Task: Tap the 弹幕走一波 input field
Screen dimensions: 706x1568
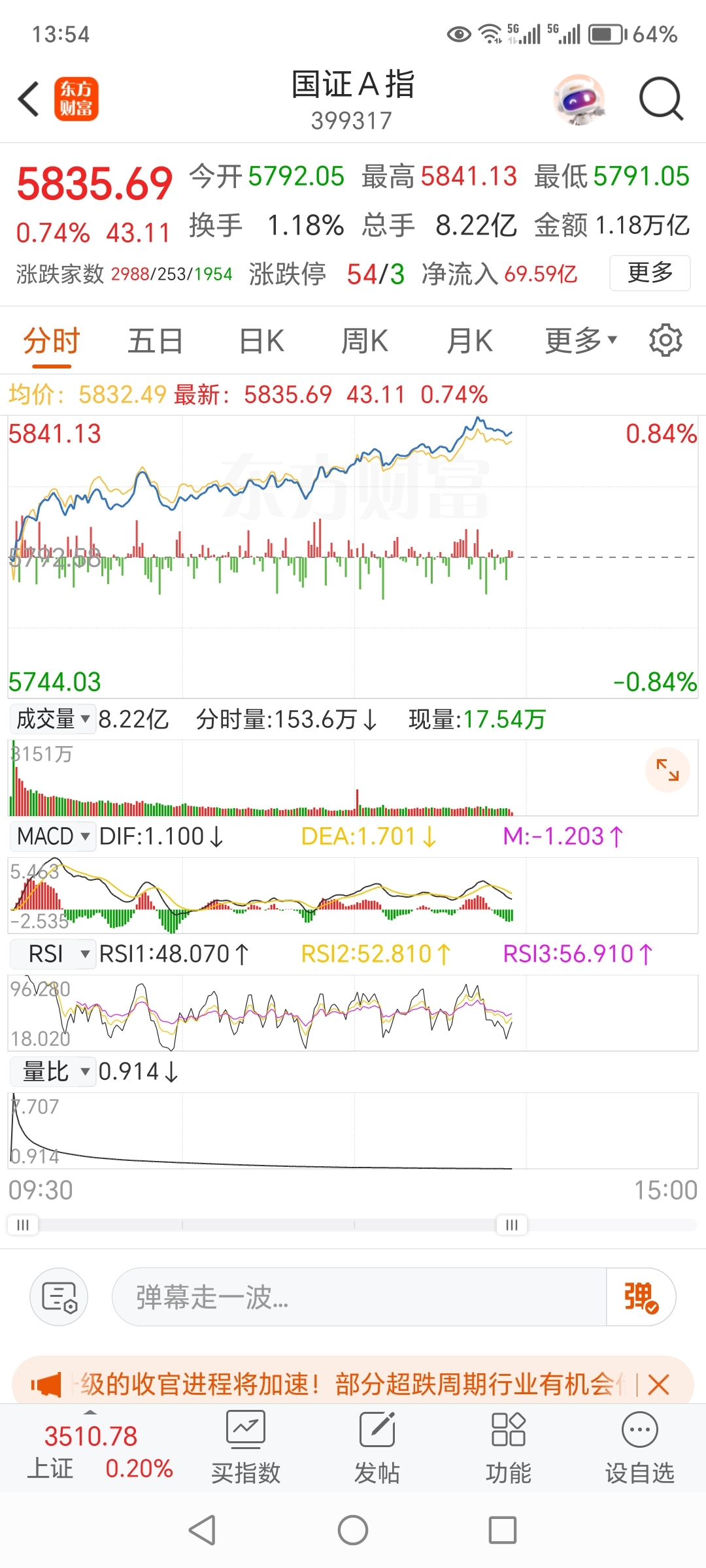Action: [x=360, y=1297]
